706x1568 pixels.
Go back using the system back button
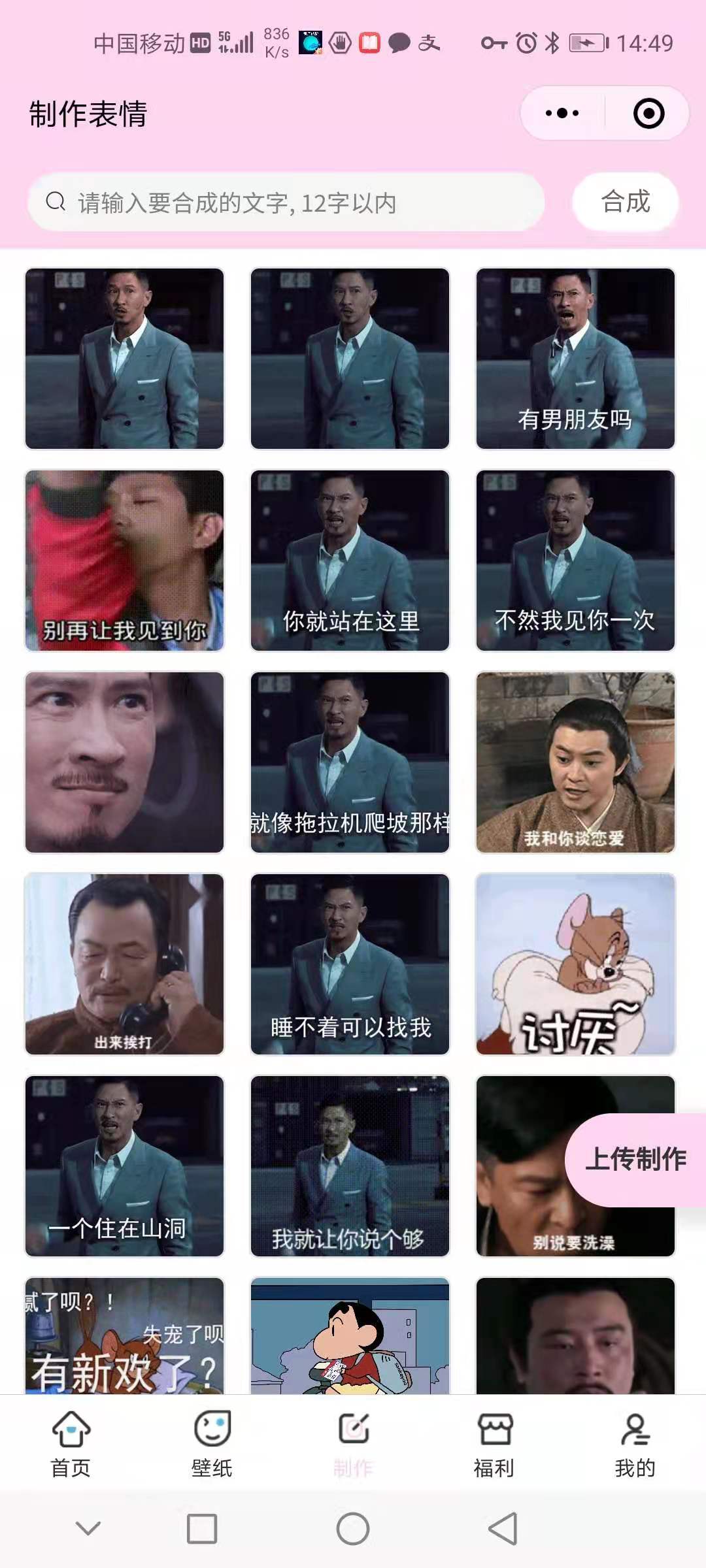pos(503,1529)
